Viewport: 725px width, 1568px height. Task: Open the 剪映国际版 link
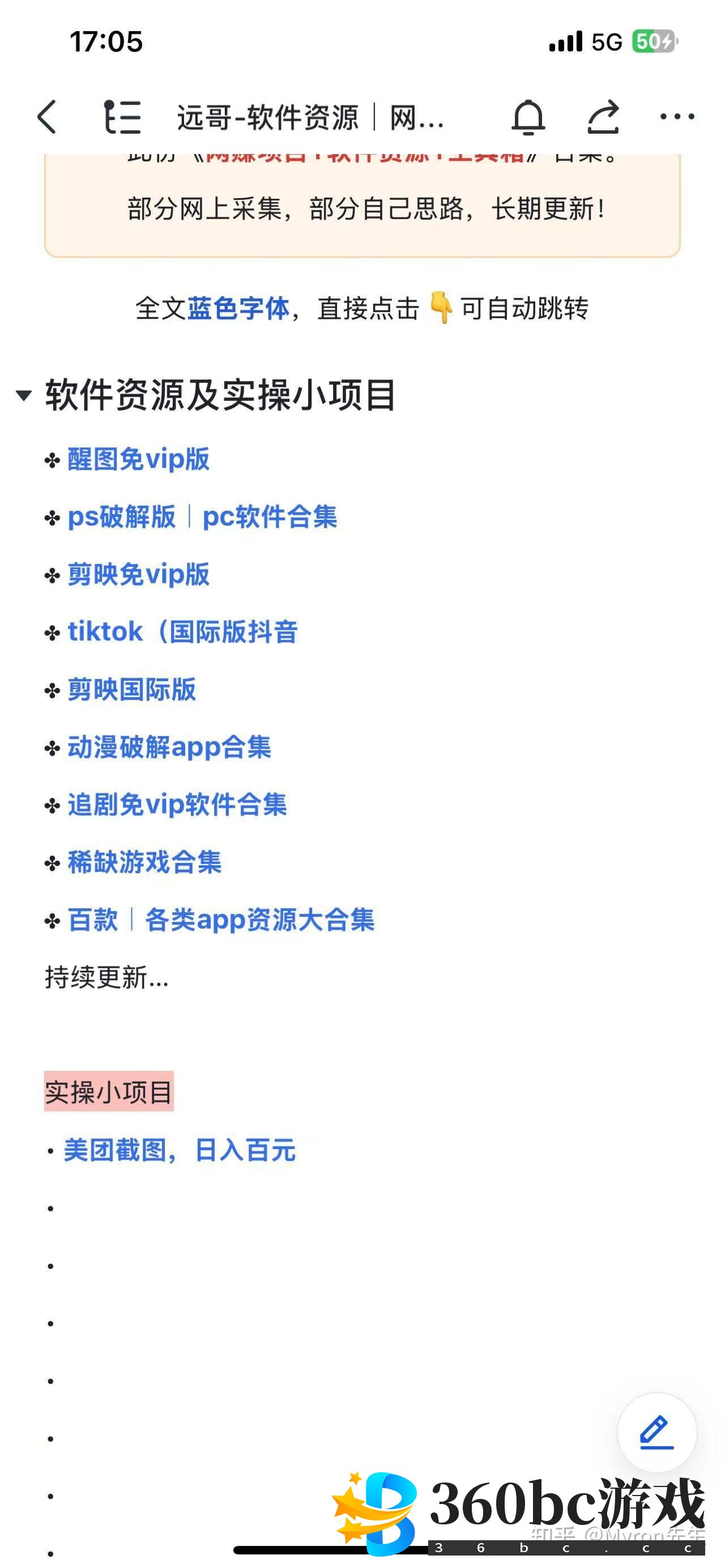(131, 690)
